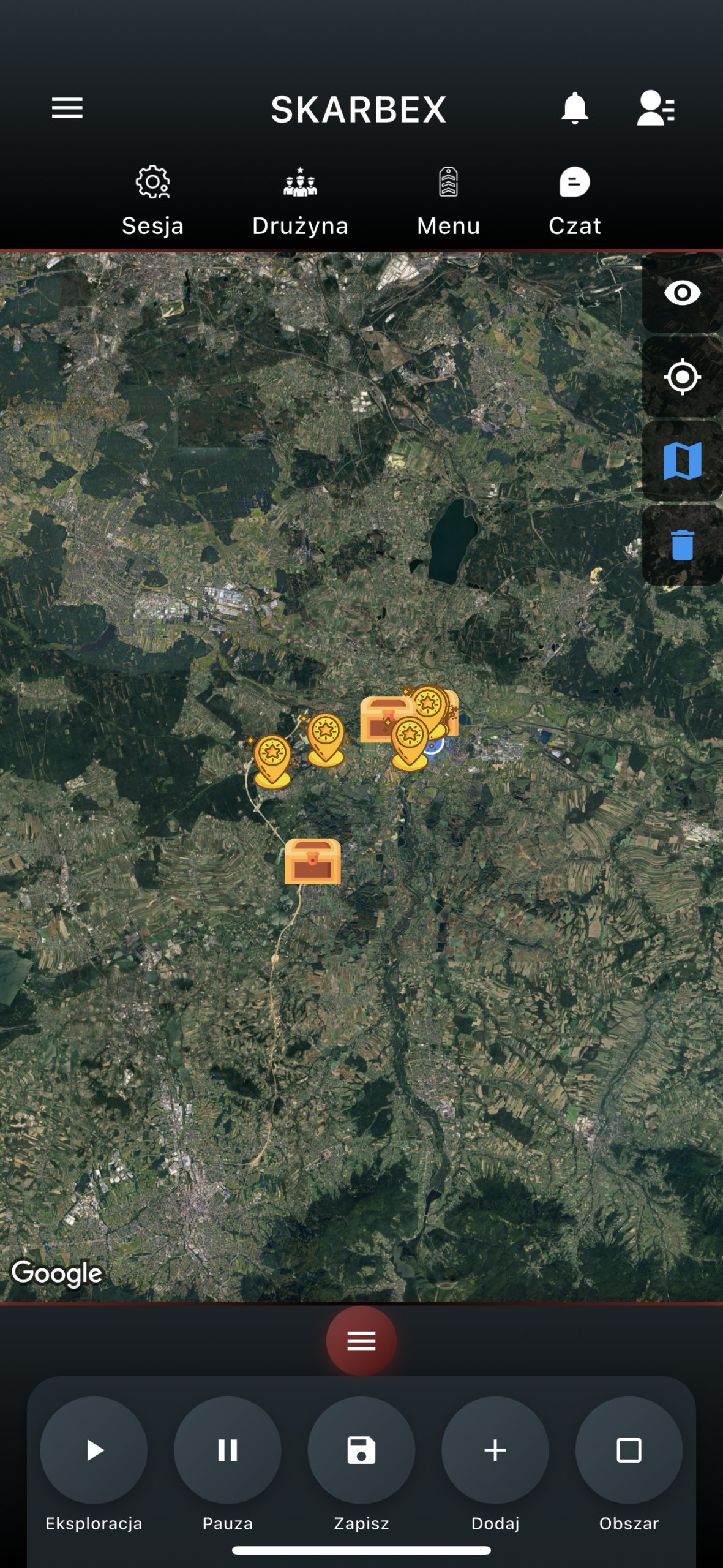Image resolution: width=723 pixels, height=1568 pixels.
Task: Open the hamburger drawer menu
Action: [67, 108]
